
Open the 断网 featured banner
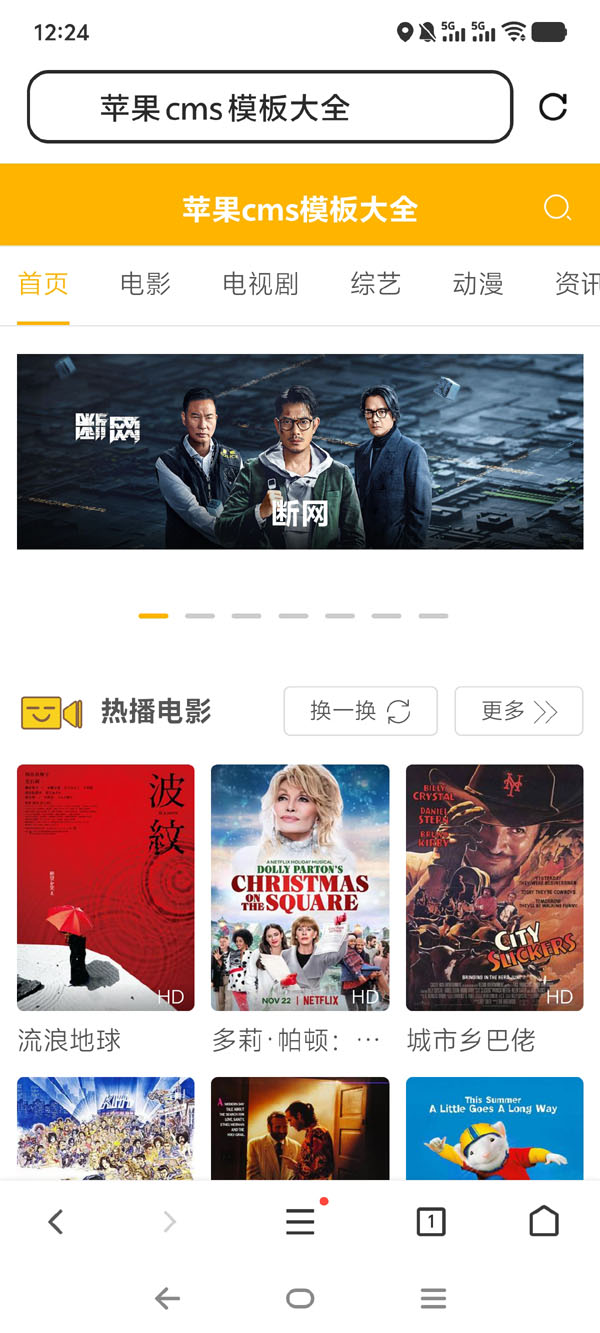click(x=300, y=452)
